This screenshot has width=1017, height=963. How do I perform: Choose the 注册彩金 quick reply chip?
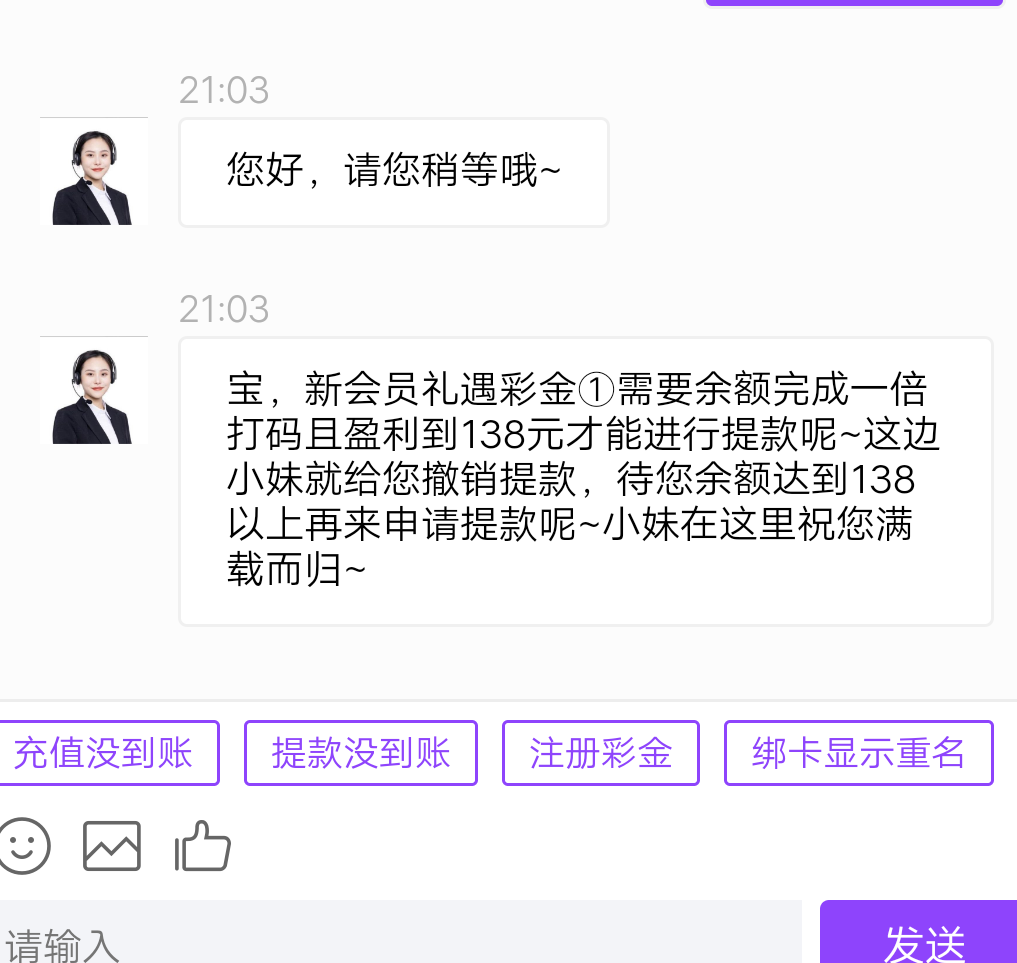pyautogui.click(x=600, y=753)
